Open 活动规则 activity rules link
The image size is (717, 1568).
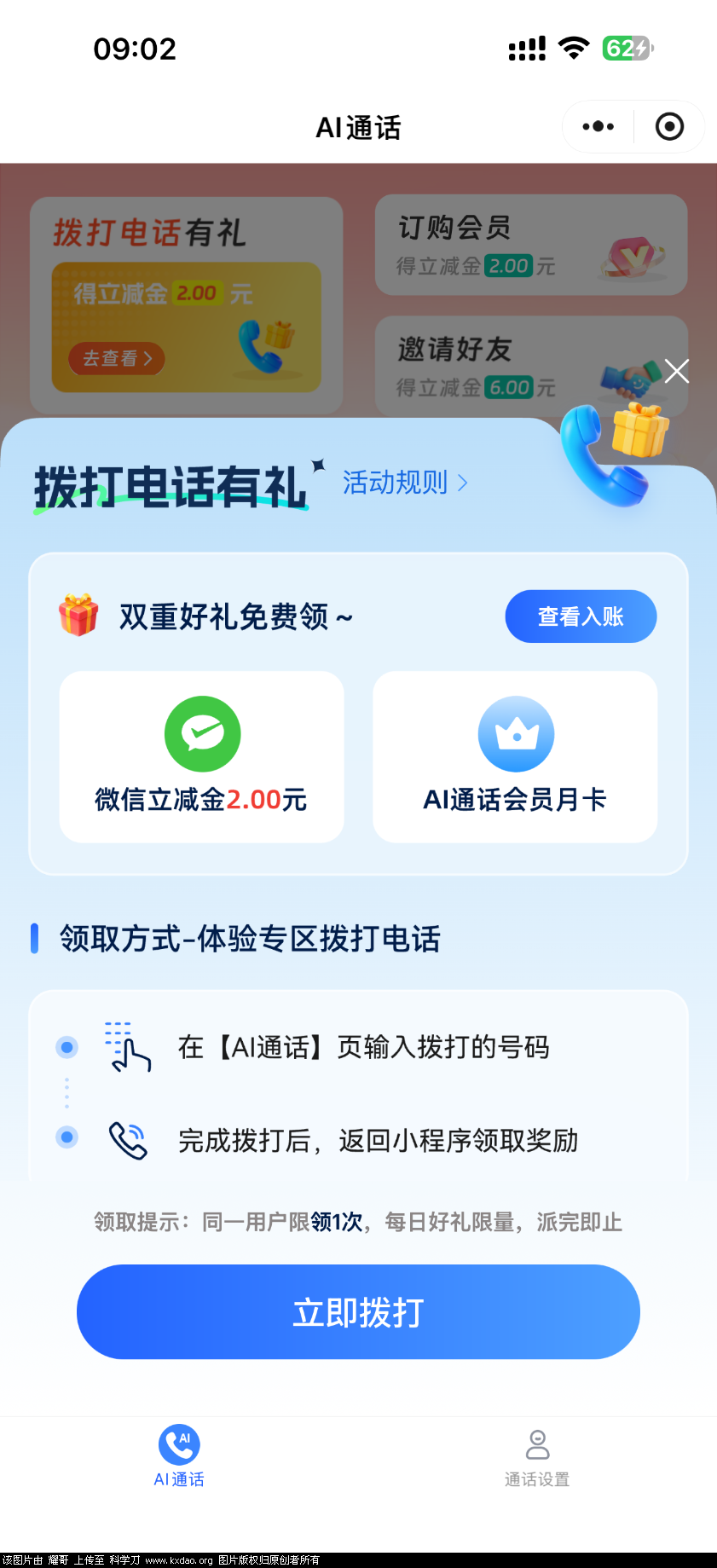[405, 483]
